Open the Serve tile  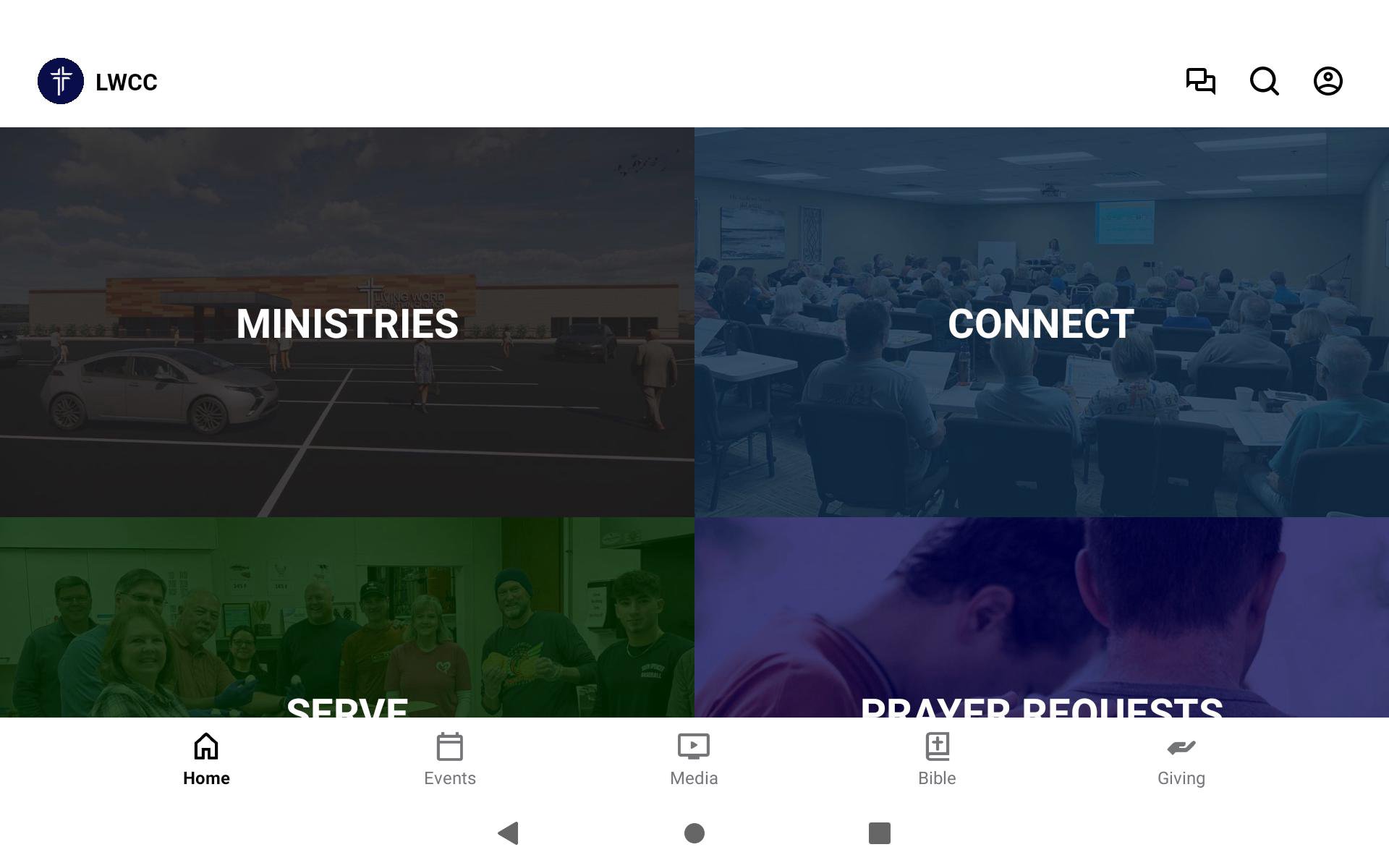[x=347, y=618]
